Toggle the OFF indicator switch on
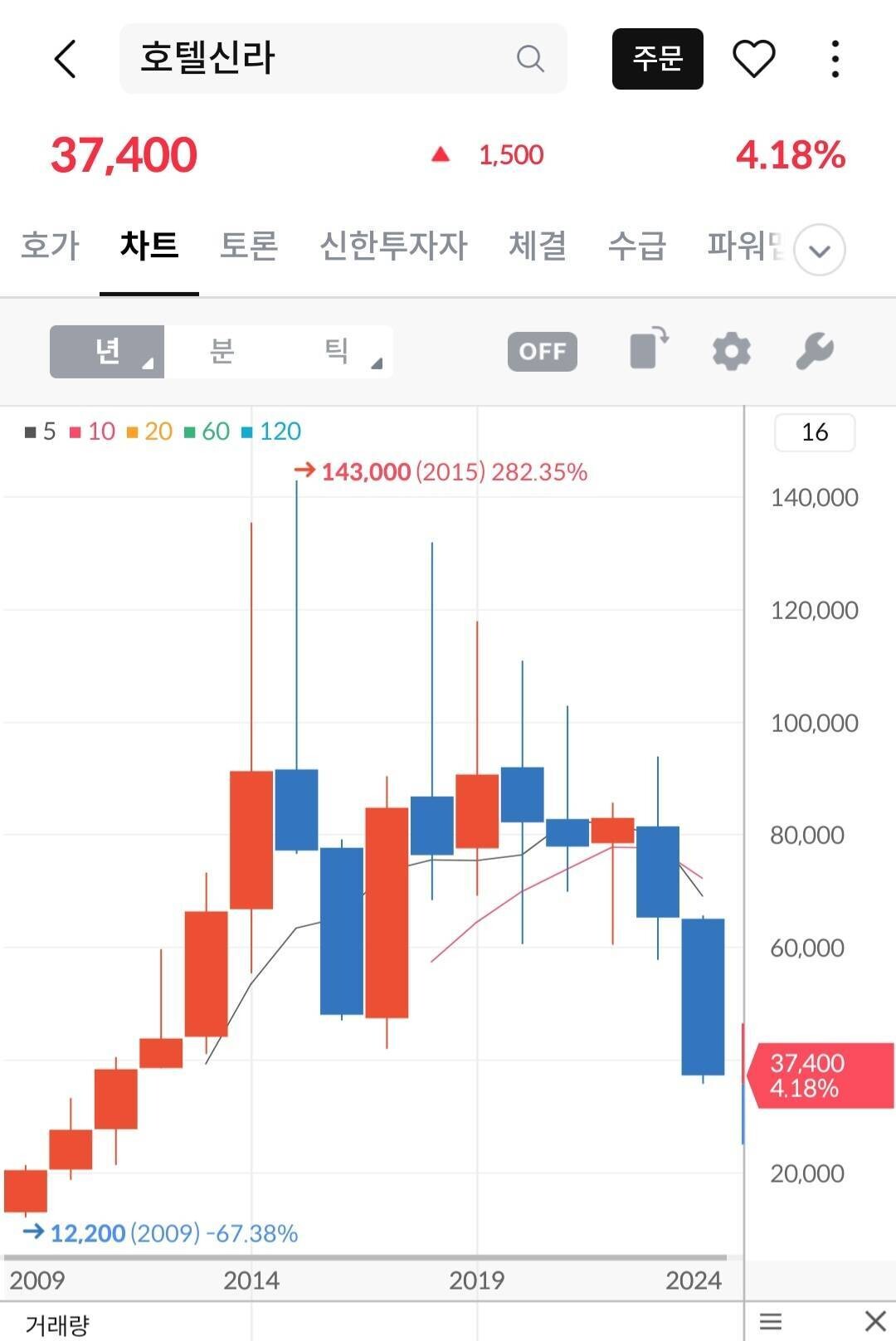This screenshot has height=1341, width=896. point(542,350)
